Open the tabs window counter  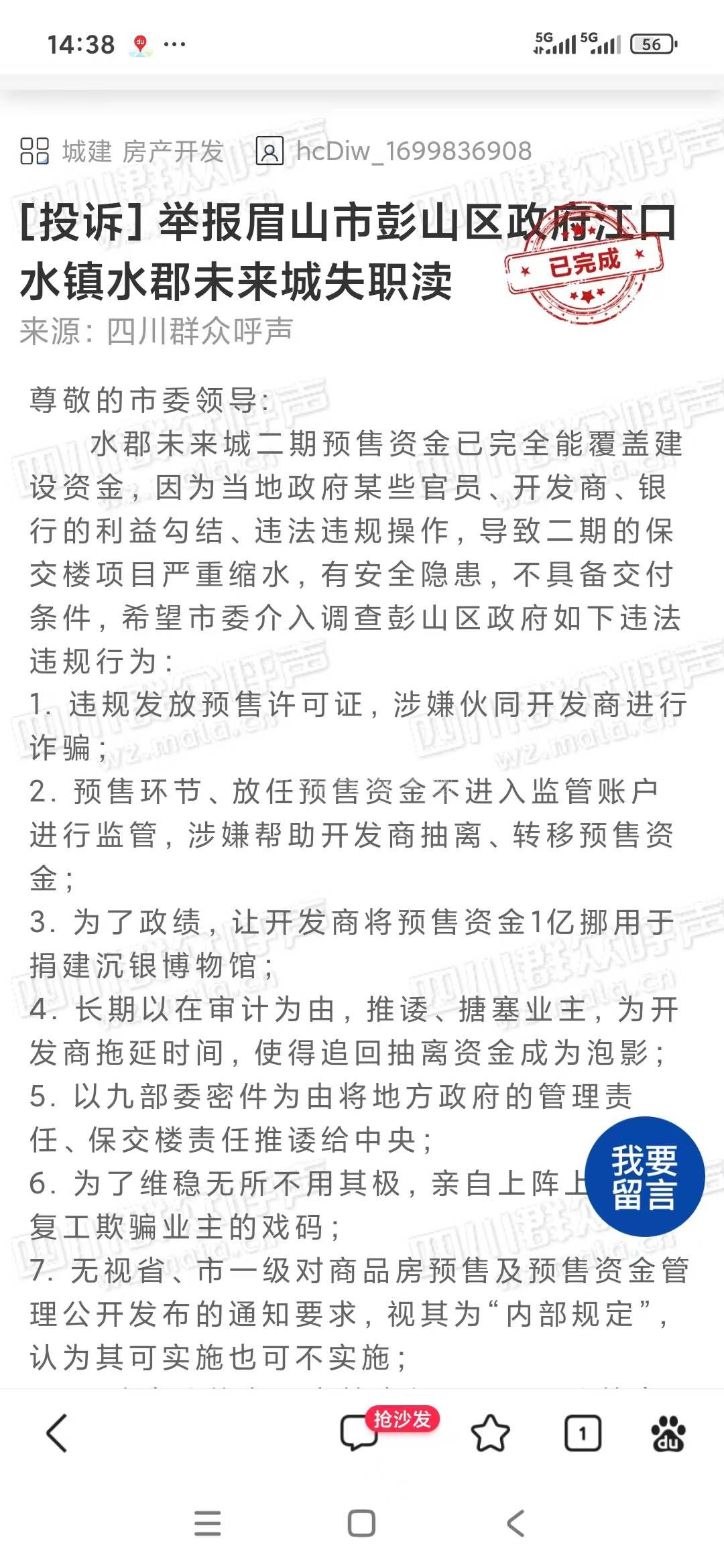click(582, 1433)
